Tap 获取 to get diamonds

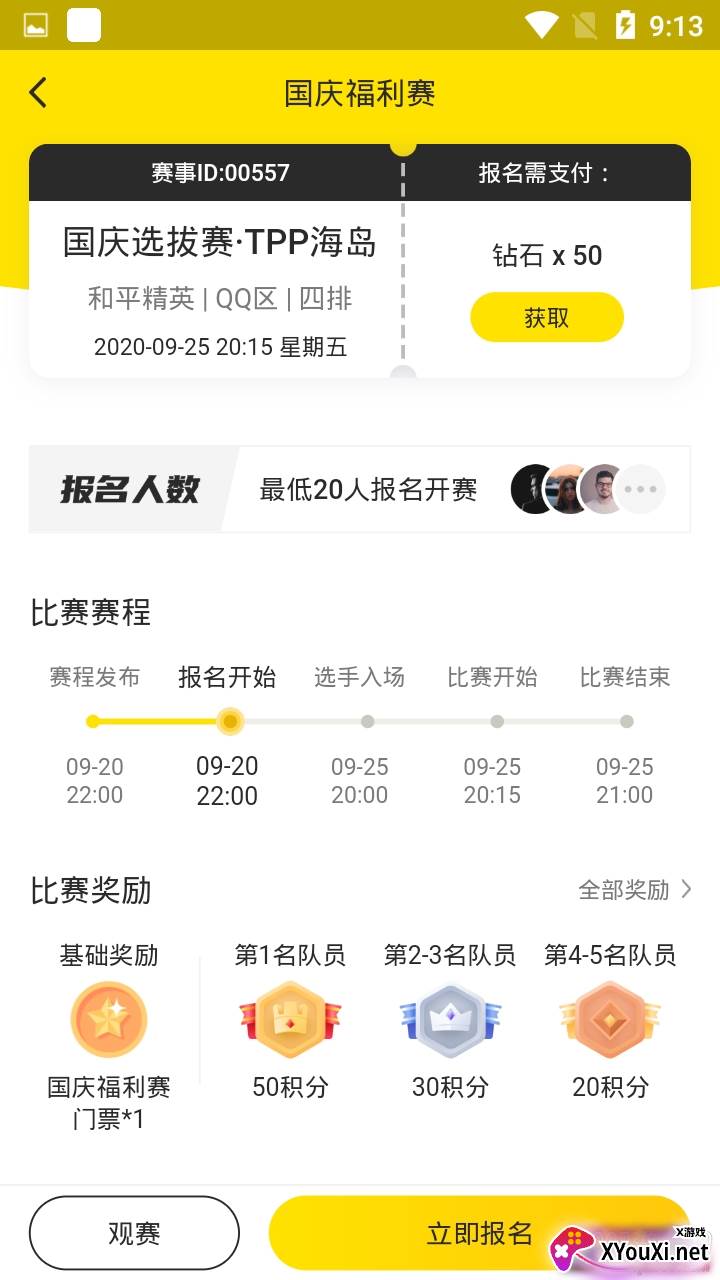coord(546,318)
